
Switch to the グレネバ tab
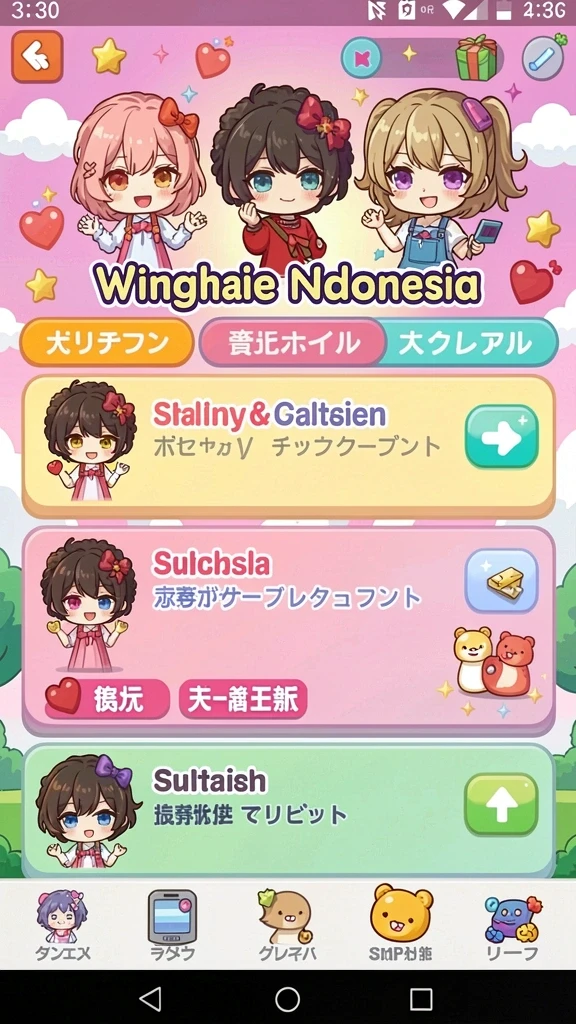[x=287, y=925]
